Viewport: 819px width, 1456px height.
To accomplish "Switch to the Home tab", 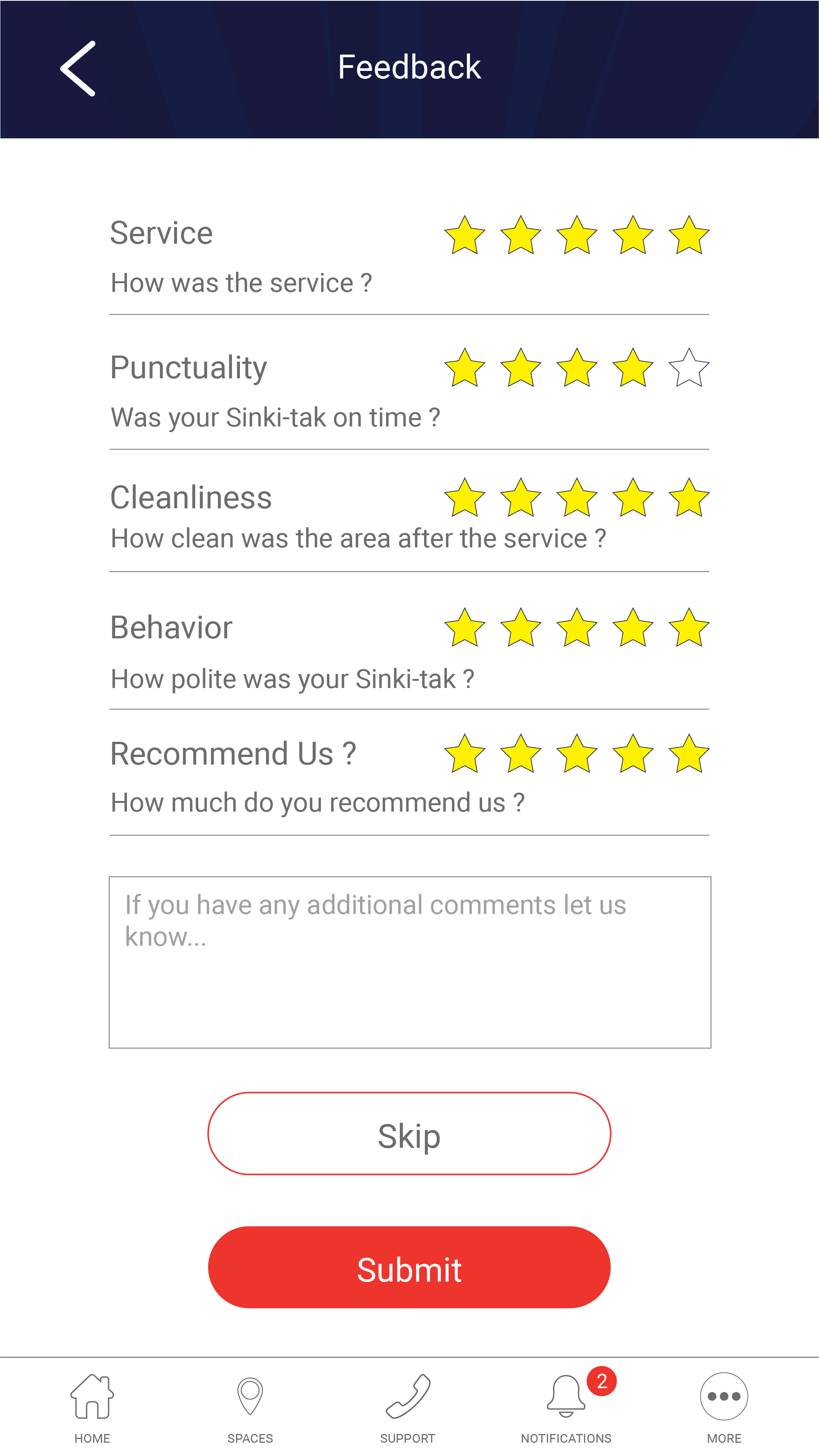I will coord(92,1407).
